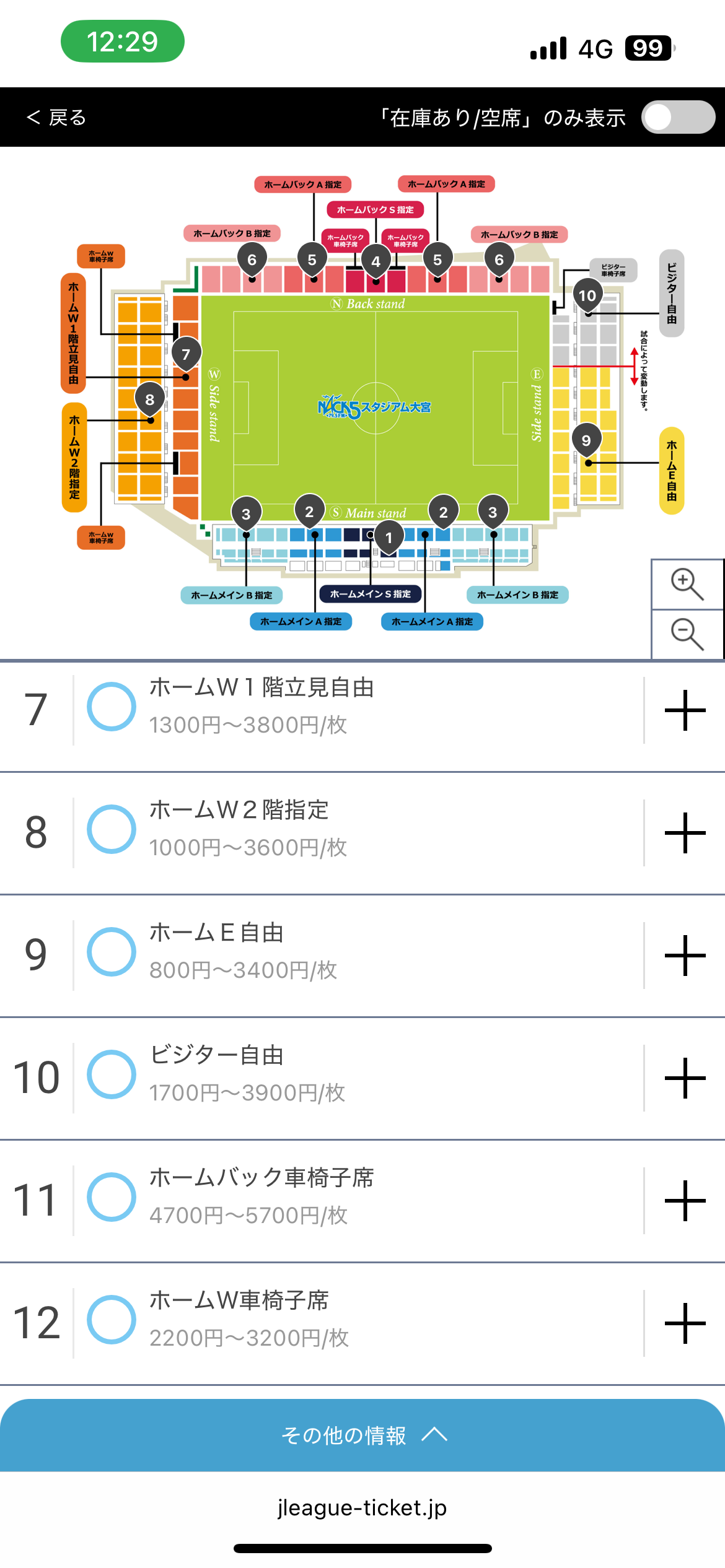Expand ホームW2階指定 details with plus

685,832
